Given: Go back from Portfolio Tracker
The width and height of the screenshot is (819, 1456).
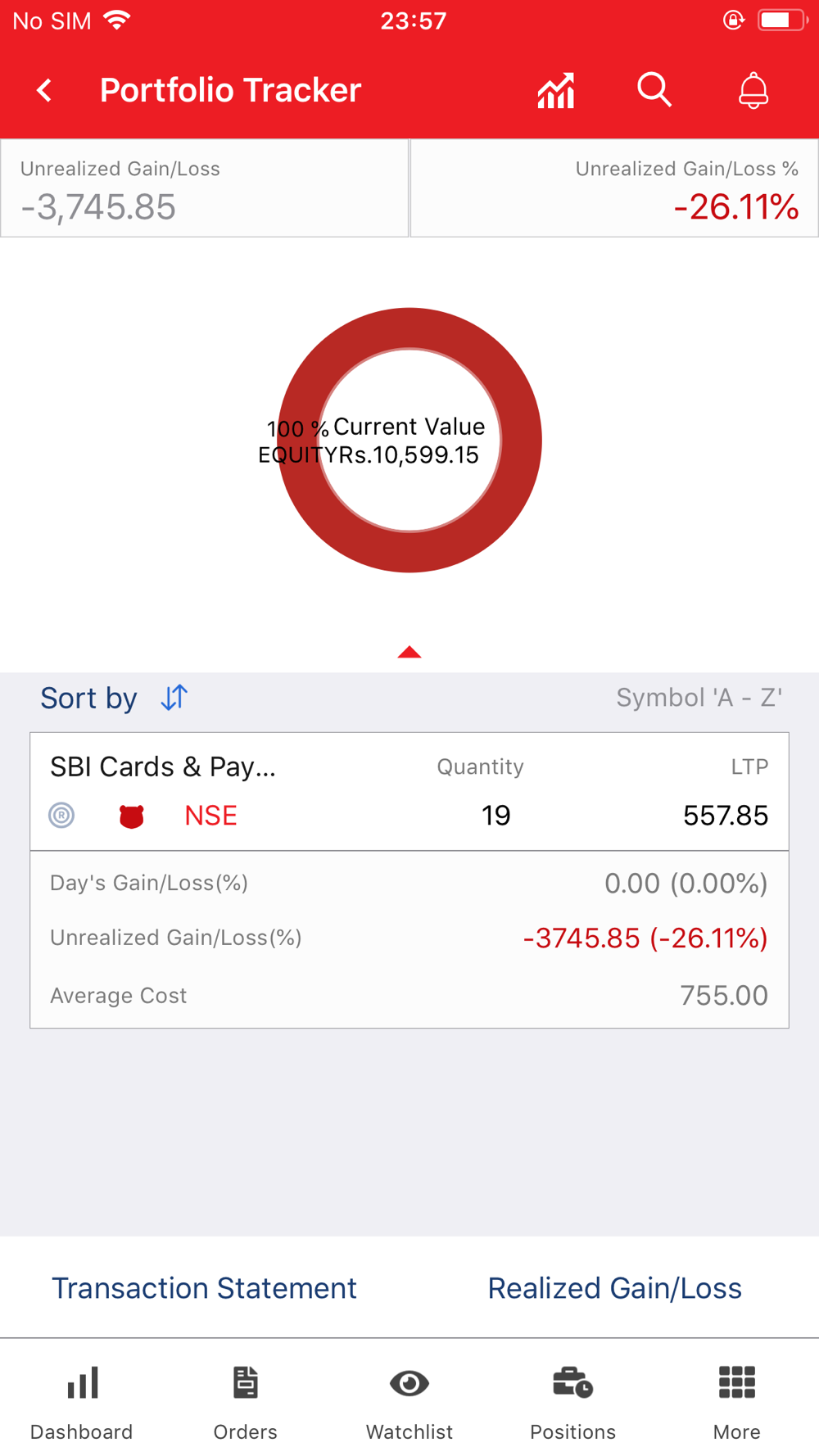Looking at the screenshot, I should click(x=45, y=90).
